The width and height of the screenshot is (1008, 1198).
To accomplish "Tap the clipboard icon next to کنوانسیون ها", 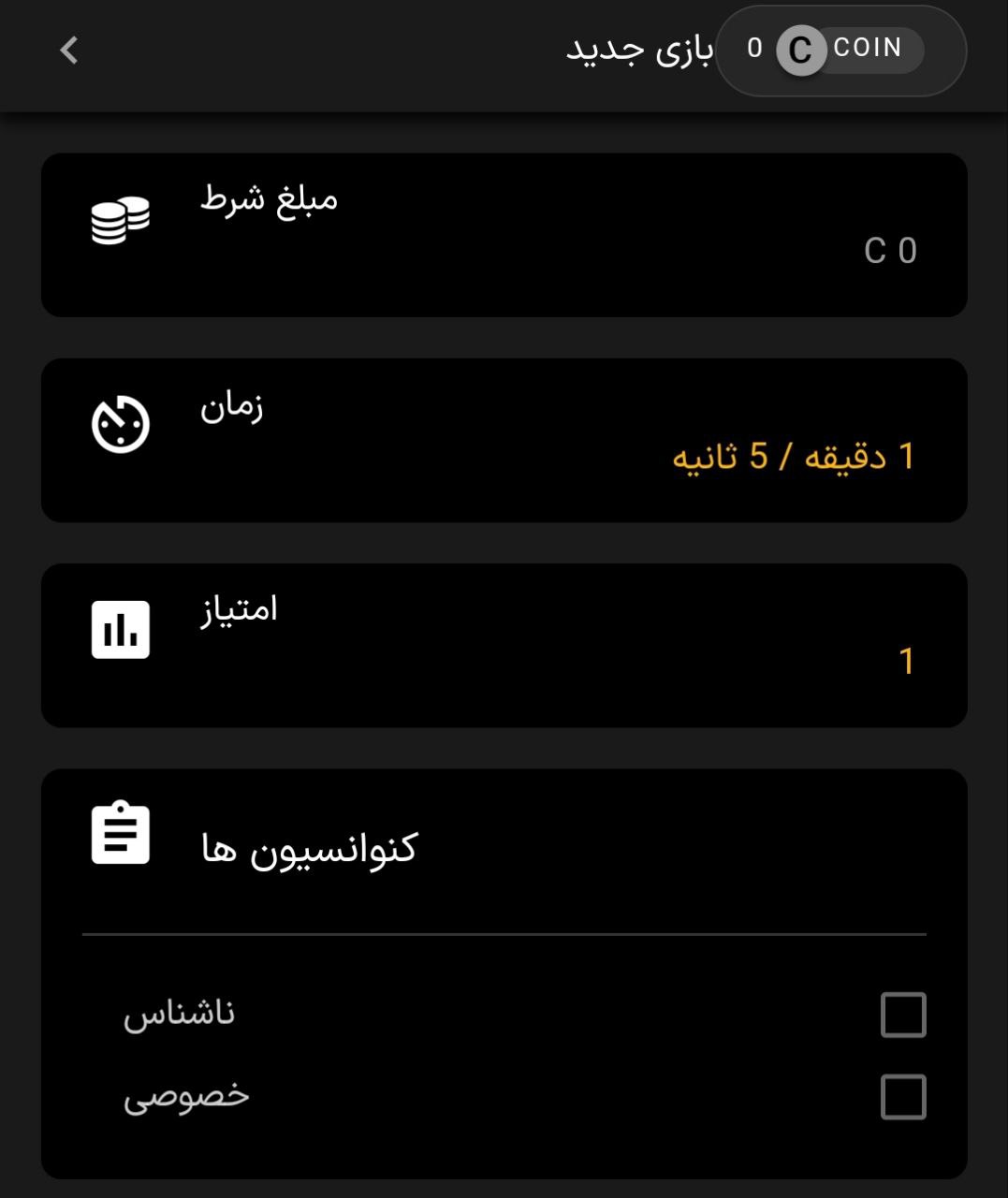I will click(x=120, y=834).
